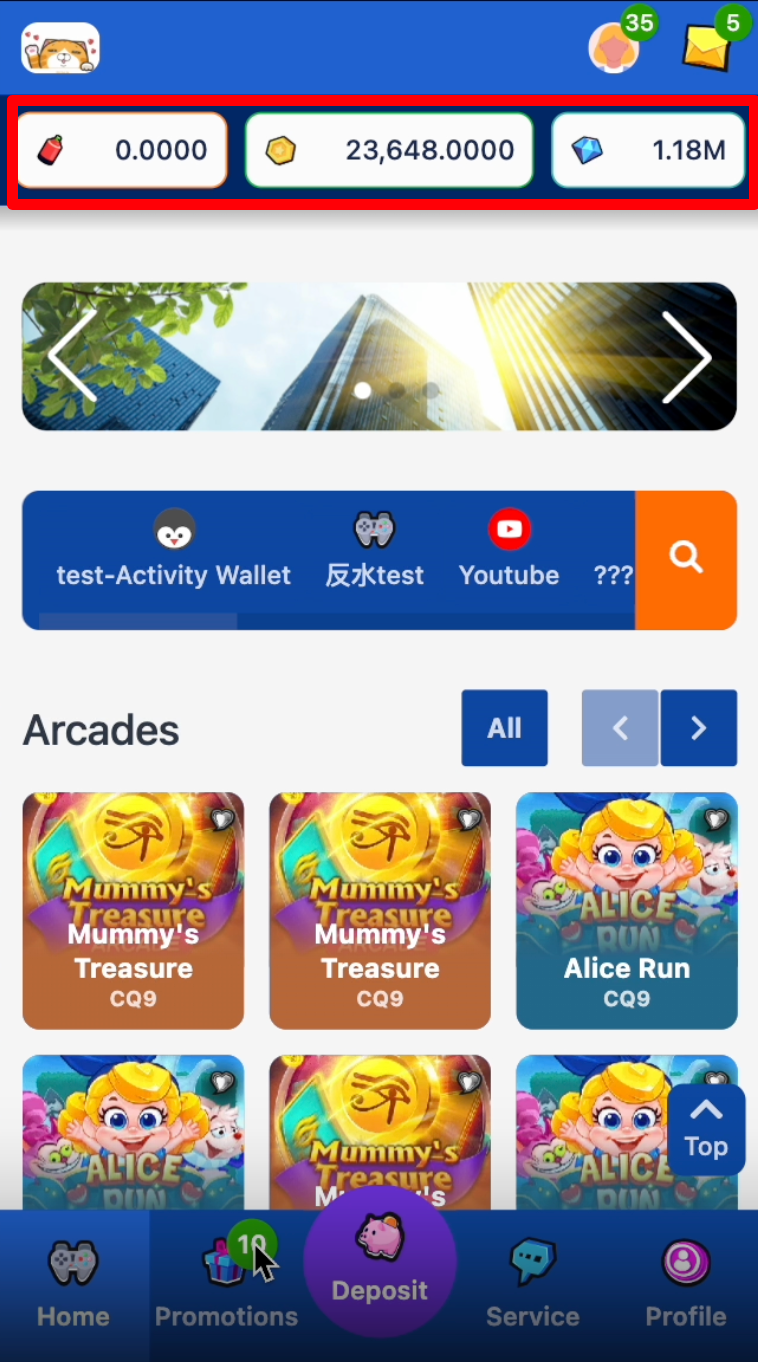Go to next Arcades page
This screenshot has height=1362, width=758.
(698, 728)
